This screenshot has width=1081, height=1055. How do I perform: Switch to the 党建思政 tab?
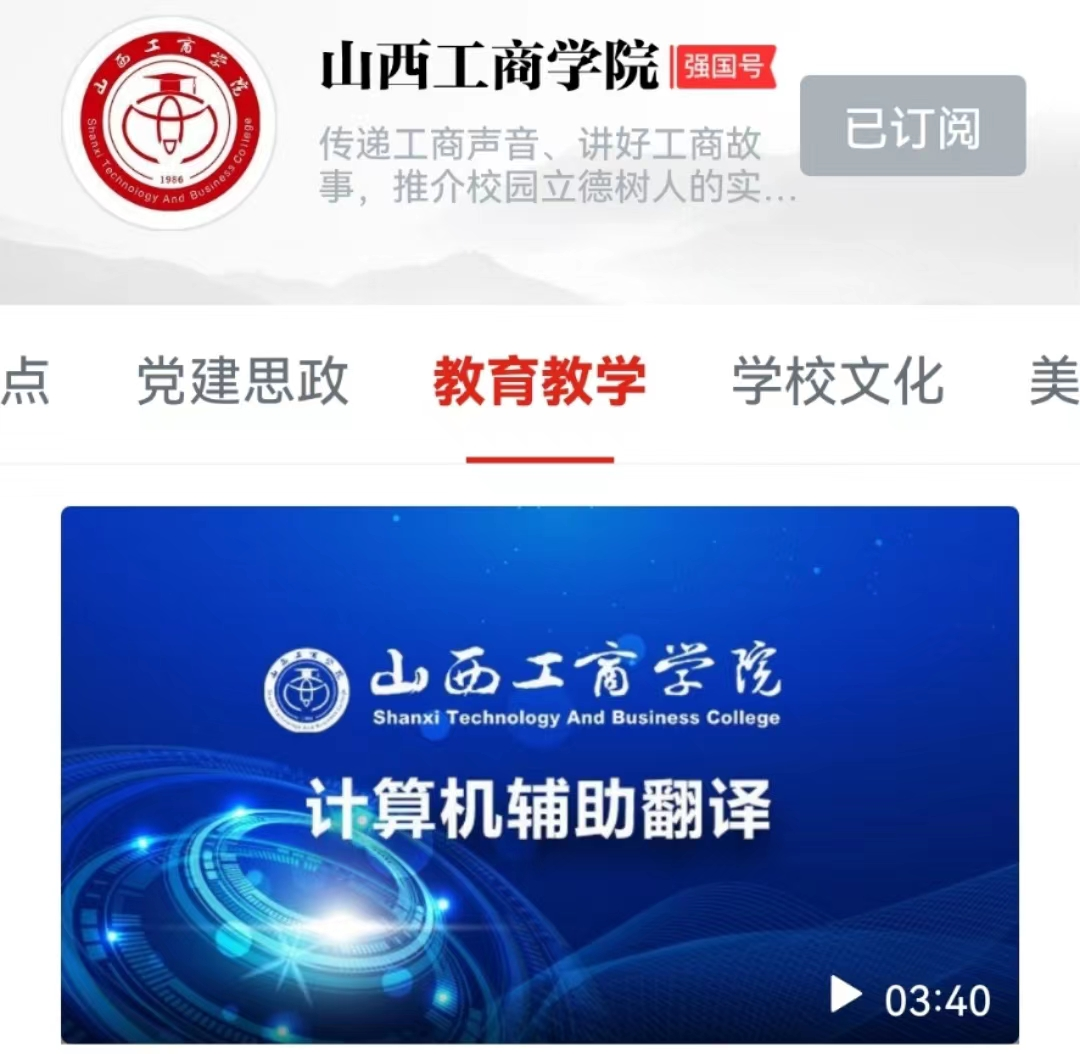(x=242, y=382)
